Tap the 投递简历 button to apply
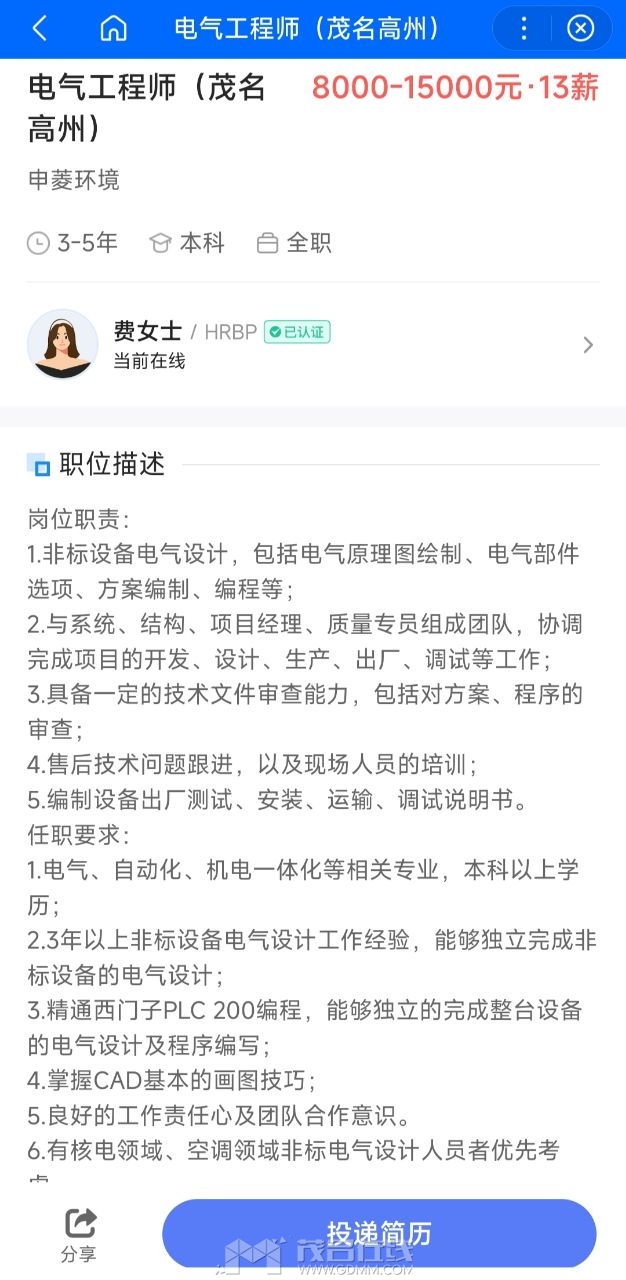This screenshot has height=1280, width=626. click(379, 1233)
